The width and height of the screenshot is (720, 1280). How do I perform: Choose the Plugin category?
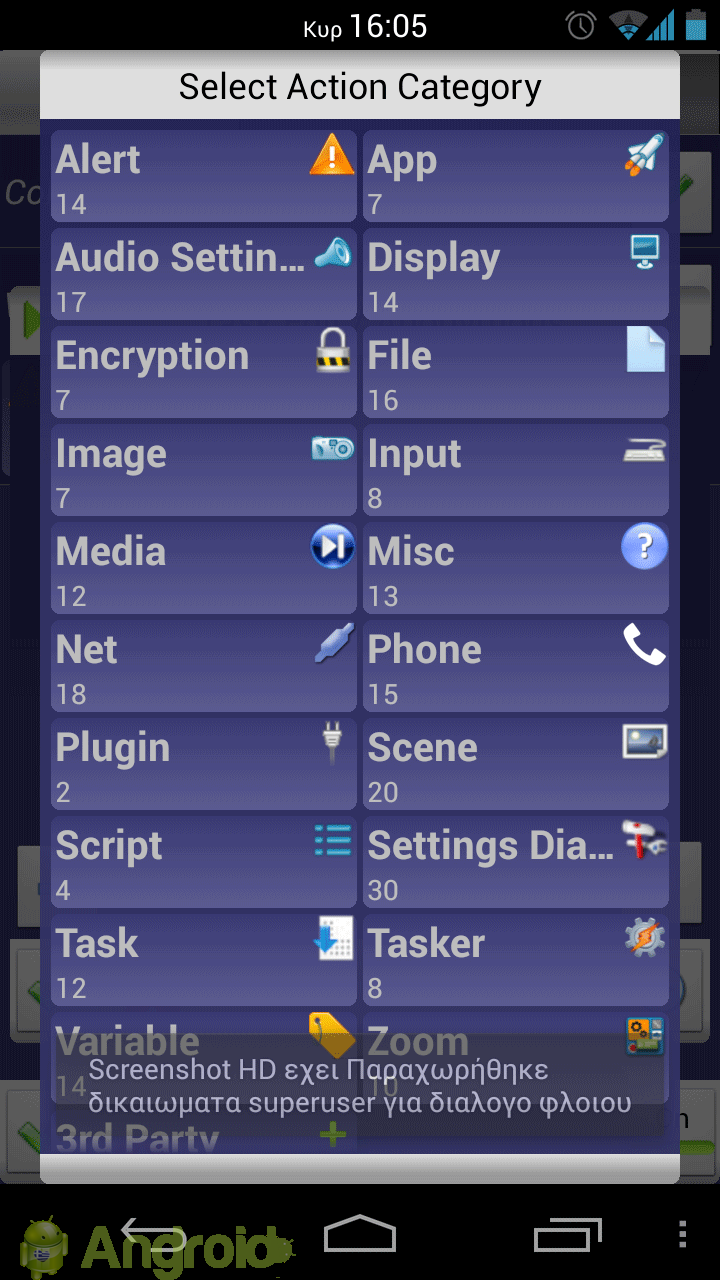click(204, 764)
